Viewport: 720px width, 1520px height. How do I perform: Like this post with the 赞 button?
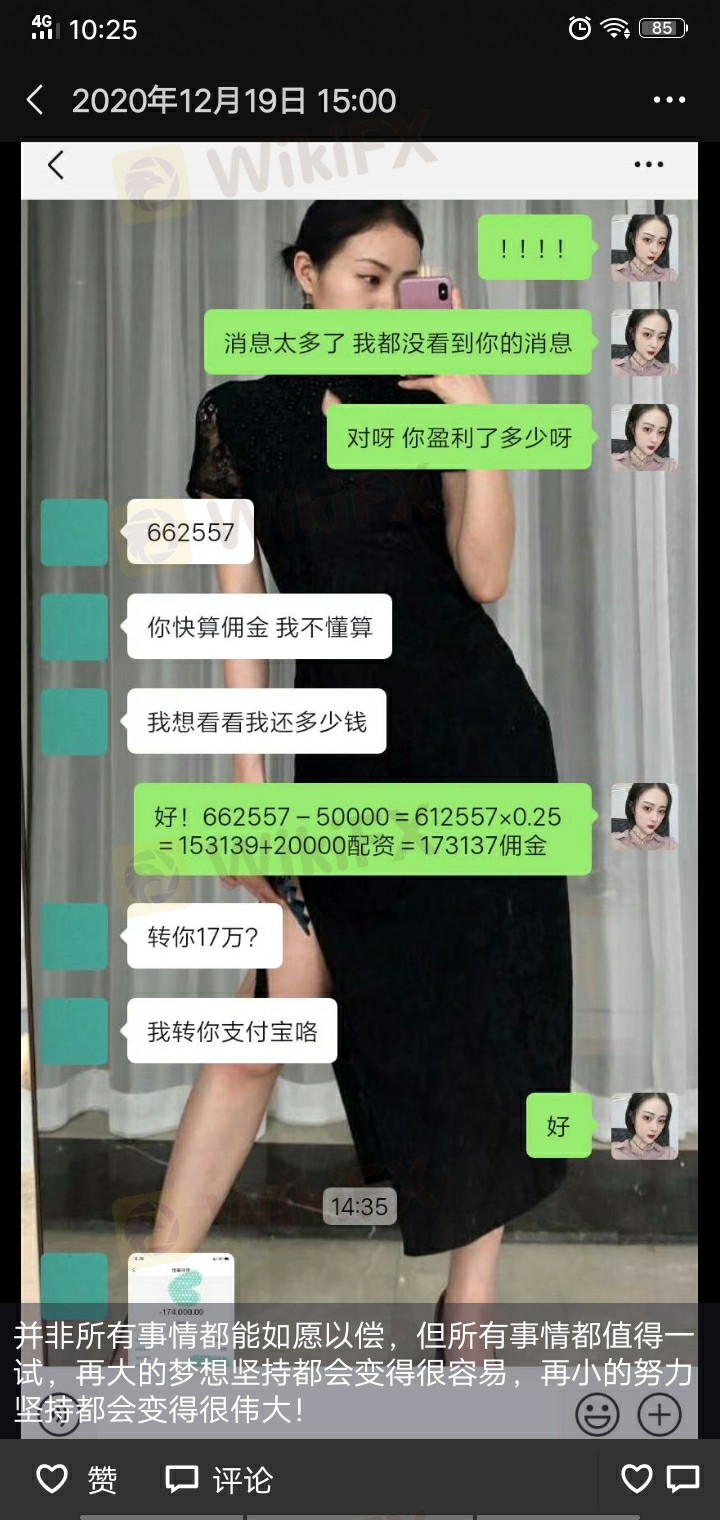pyautogui.click(x=76, y=1479)
